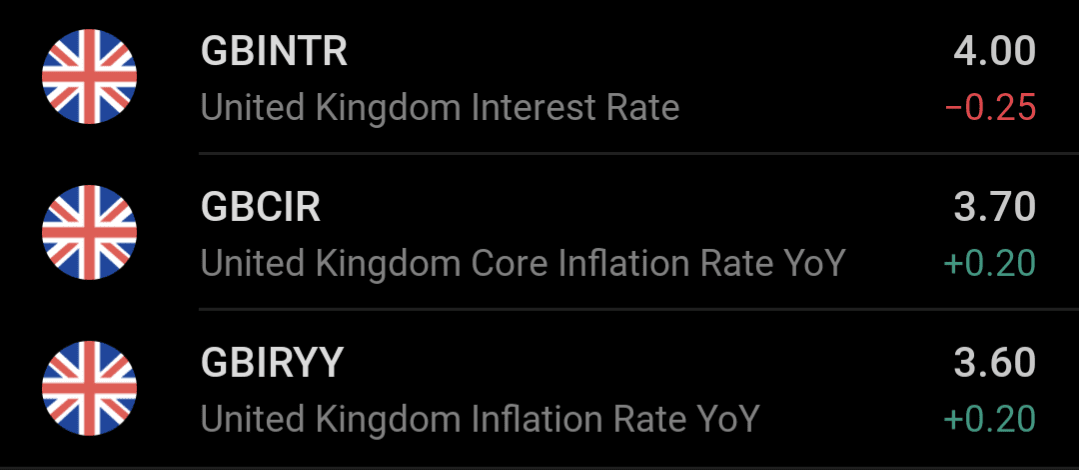
Task: Select GBCIR Core Inflation Rate YoY row
Action: point(540,234)
